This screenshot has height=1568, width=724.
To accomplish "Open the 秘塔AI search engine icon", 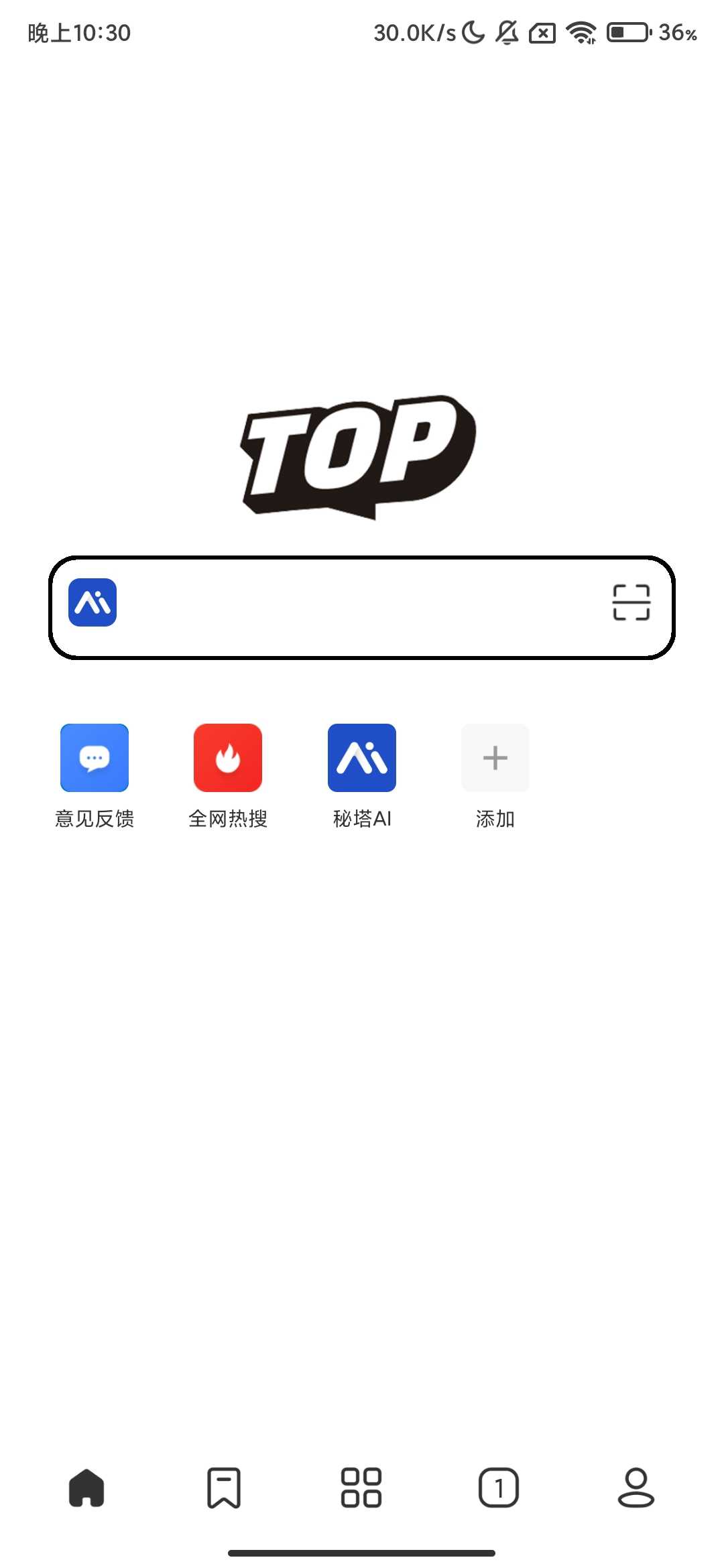I will (361, 757).
